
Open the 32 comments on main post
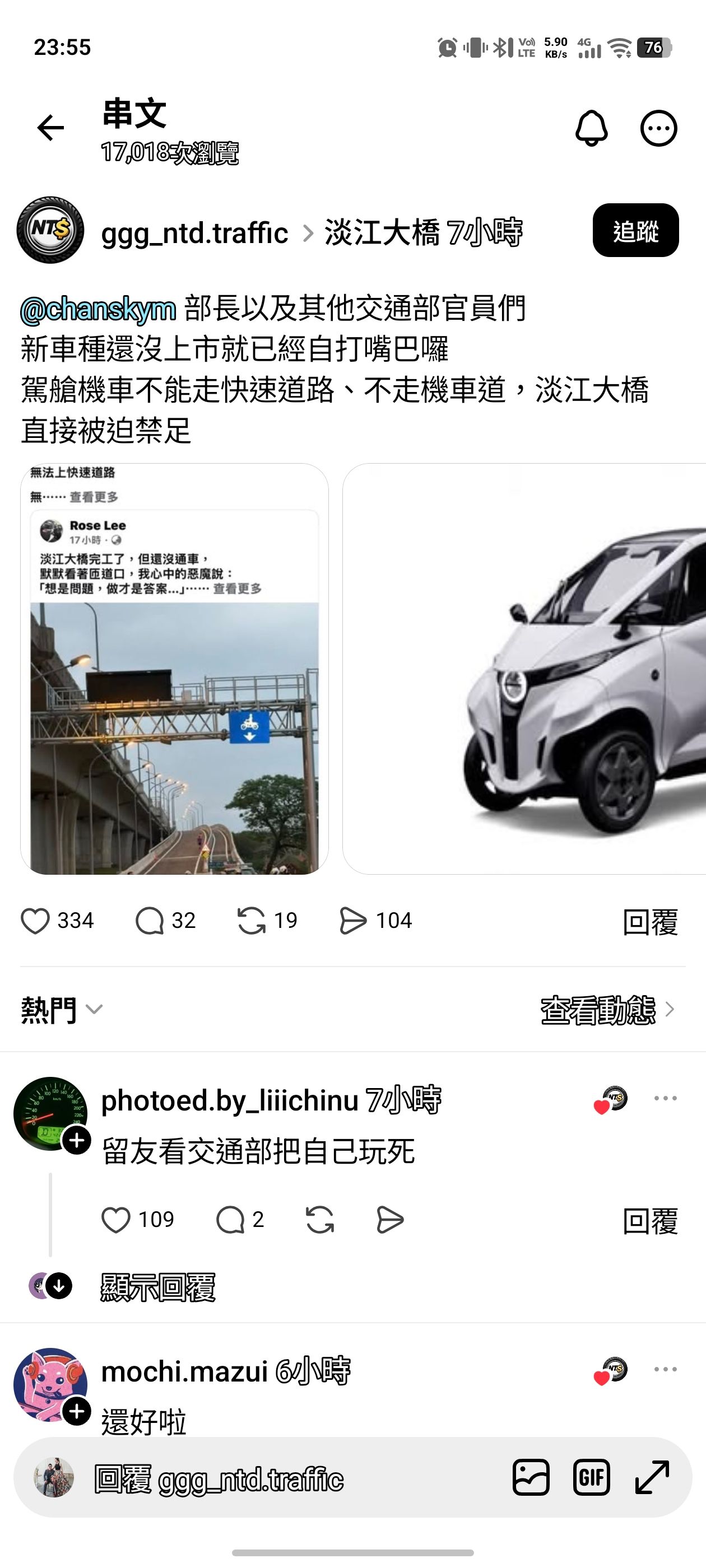tap(150, 921)
